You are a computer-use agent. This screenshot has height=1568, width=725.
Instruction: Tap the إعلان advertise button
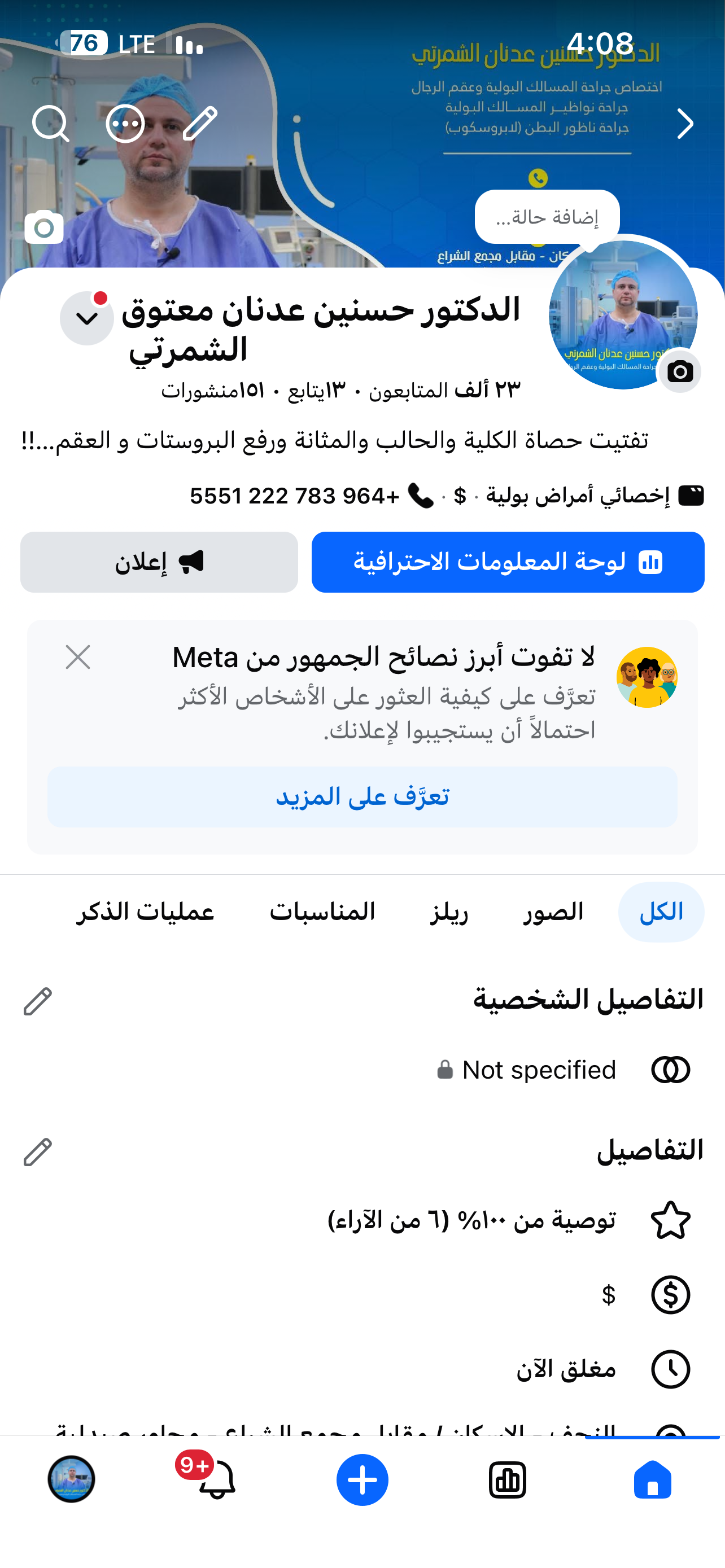(x=159, y=562)
